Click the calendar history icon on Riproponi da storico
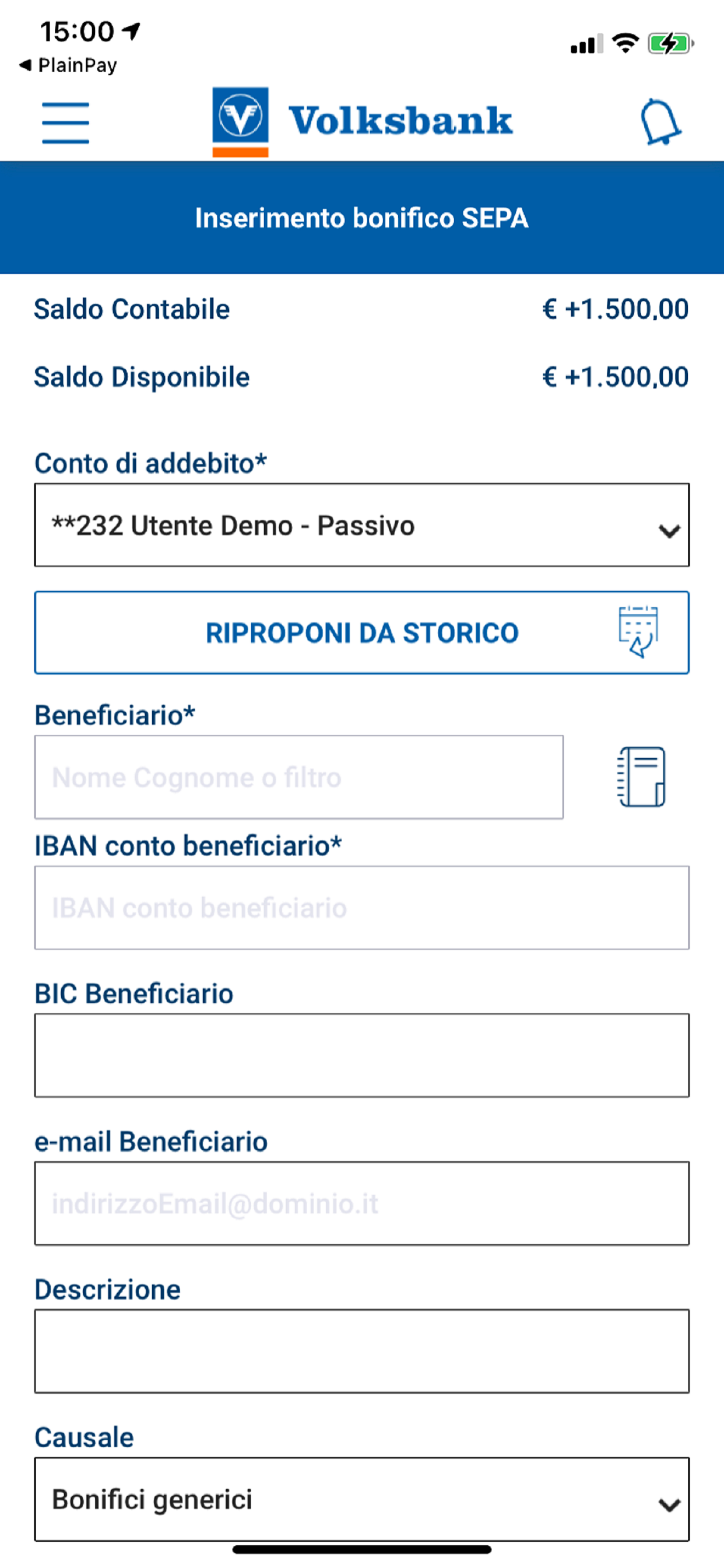This screenshot has height=1568, width=724. tap(637, 633)
